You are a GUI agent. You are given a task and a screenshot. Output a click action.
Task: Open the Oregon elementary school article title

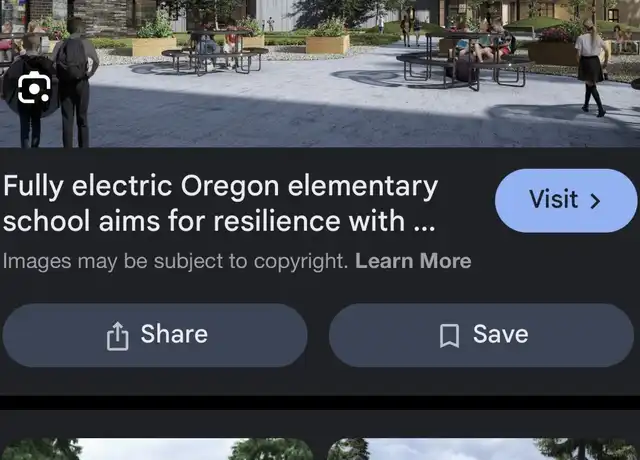[x=220, y=203]
